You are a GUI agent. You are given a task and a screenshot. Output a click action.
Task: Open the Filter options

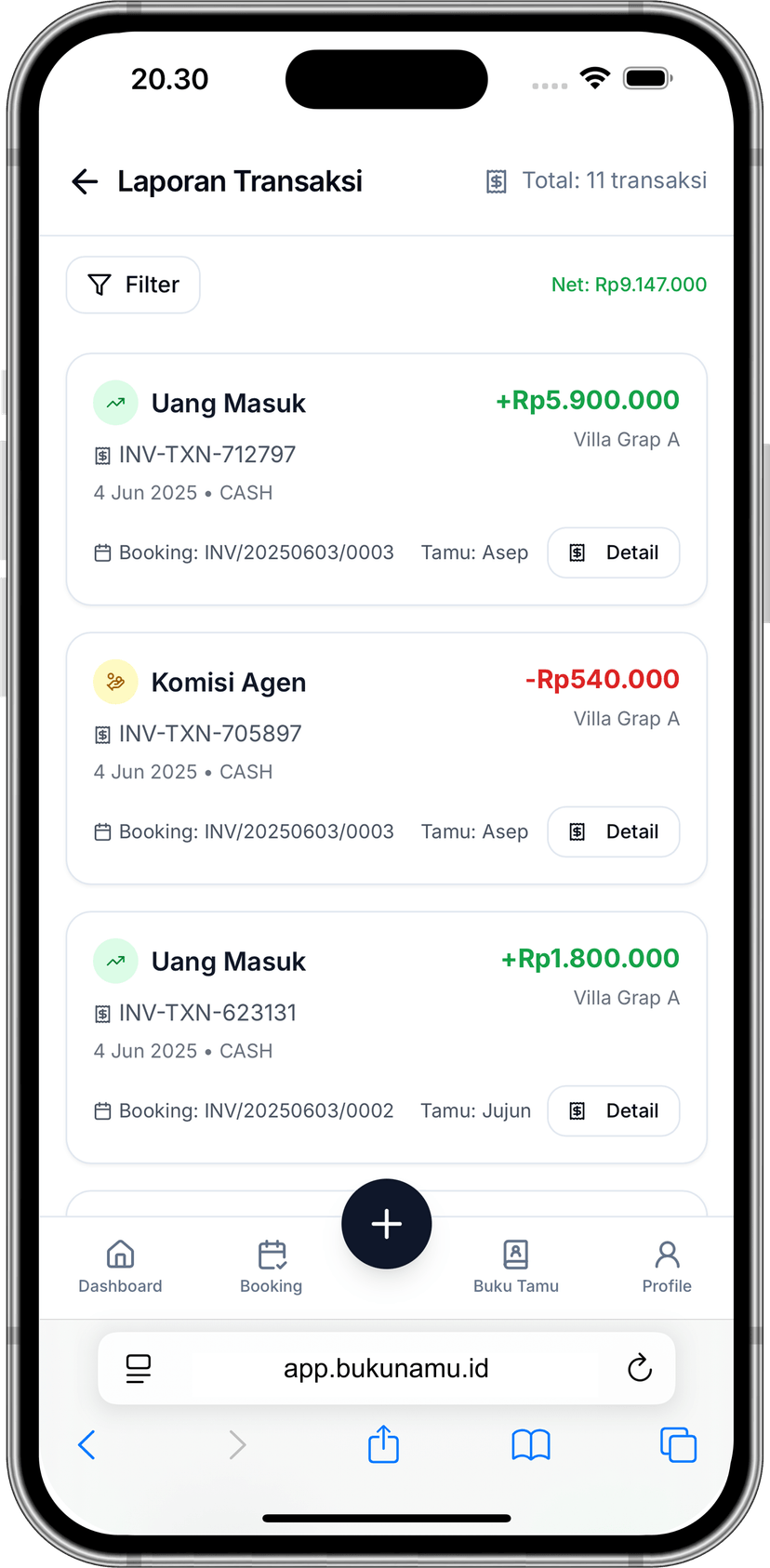click(x=133, y=285)
